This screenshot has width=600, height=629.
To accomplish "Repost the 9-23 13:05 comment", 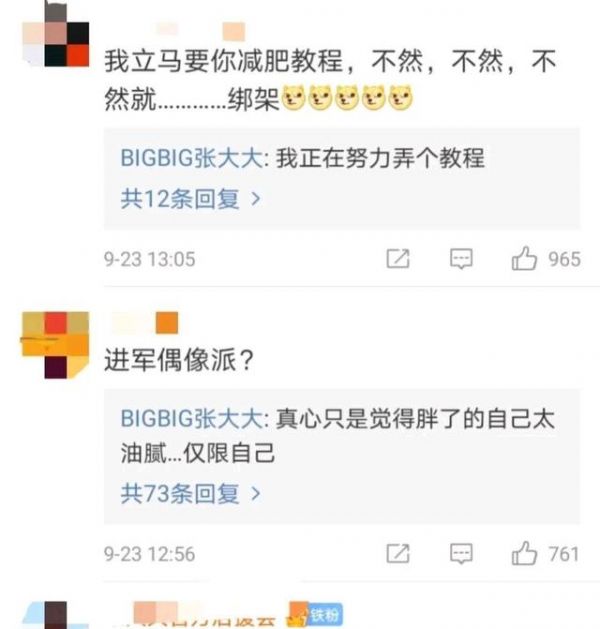I will 397,259.
